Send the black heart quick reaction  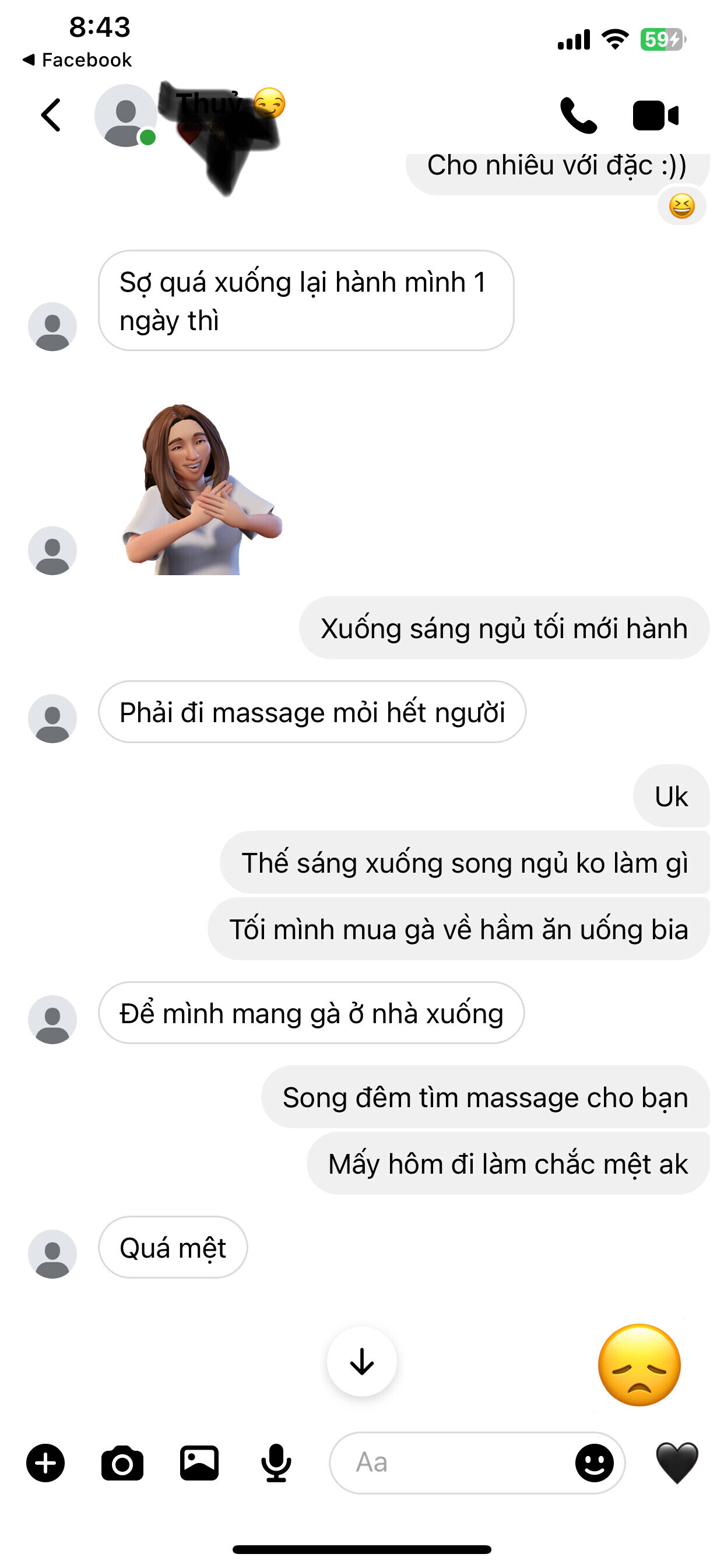click(676, 1462)
